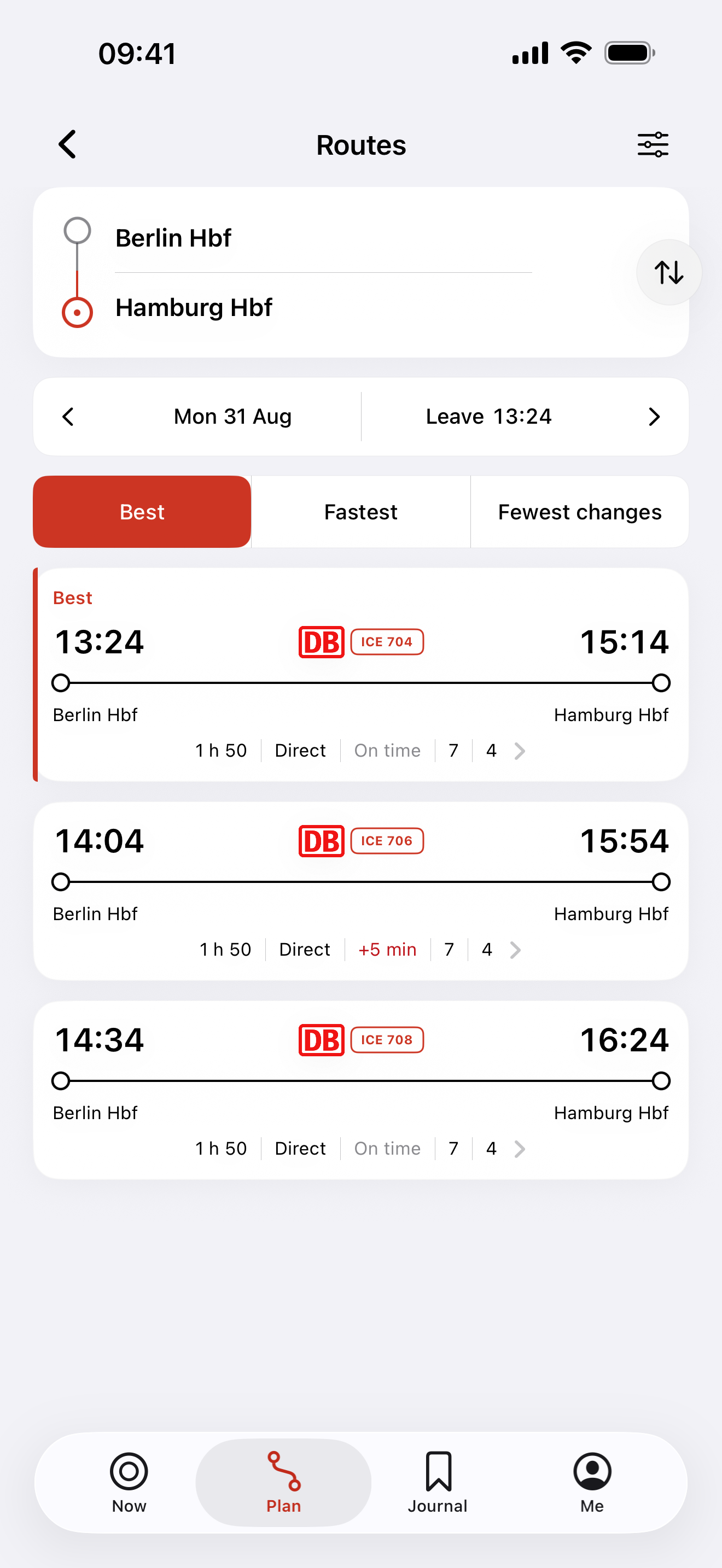
Task: Go to the Me profile tab
Action: point(592,1483)
